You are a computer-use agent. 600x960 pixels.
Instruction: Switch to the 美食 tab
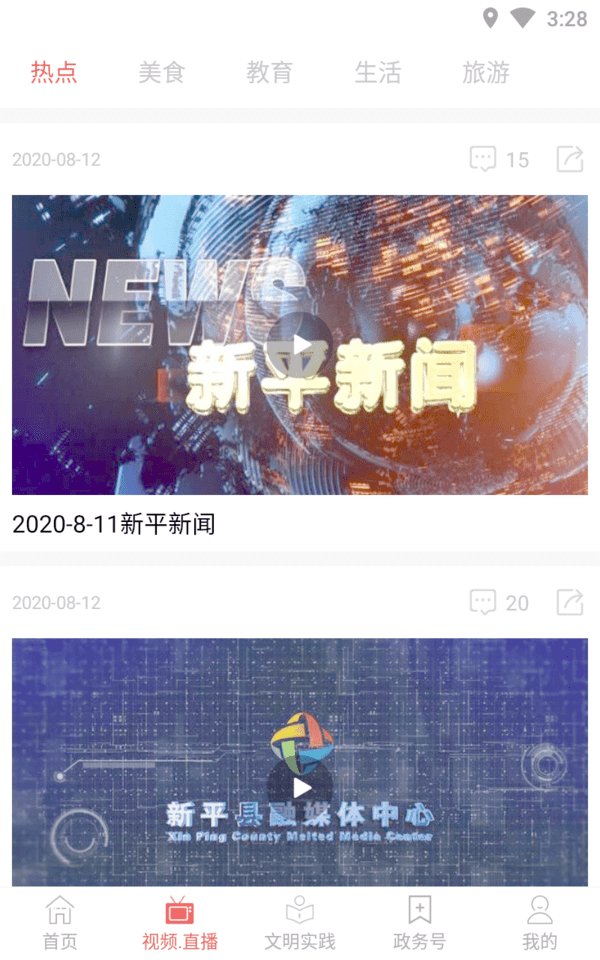click(x=162, y=73)
